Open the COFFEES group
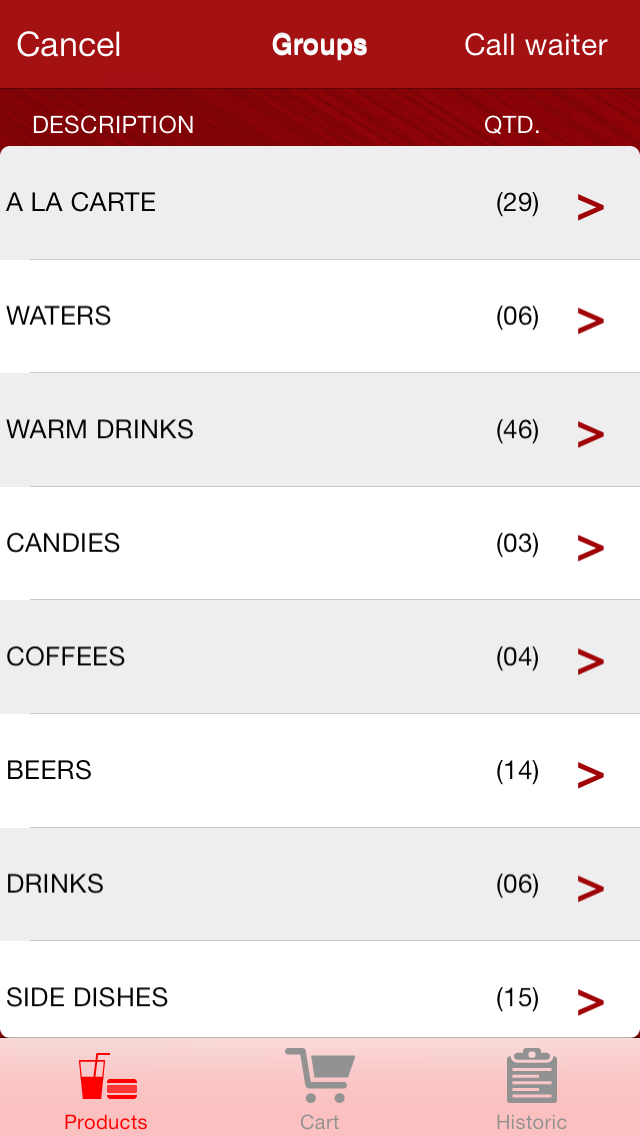Screen dimensions: 640x1136 pyautogui.click(x=320, y=657)
